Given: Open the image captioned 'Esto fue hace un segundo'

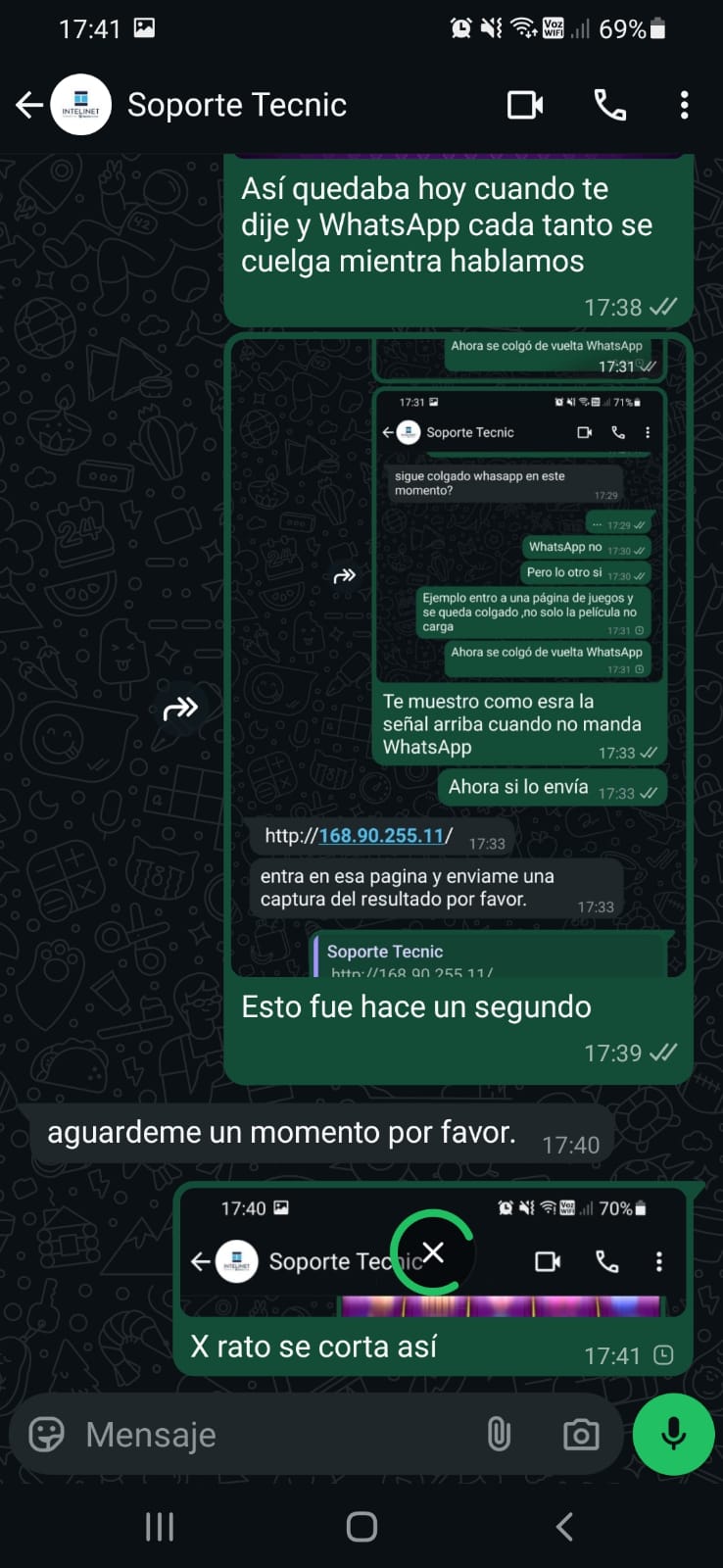Looking at the screenshot, I should pyautogui.click(x=458, y=657).
